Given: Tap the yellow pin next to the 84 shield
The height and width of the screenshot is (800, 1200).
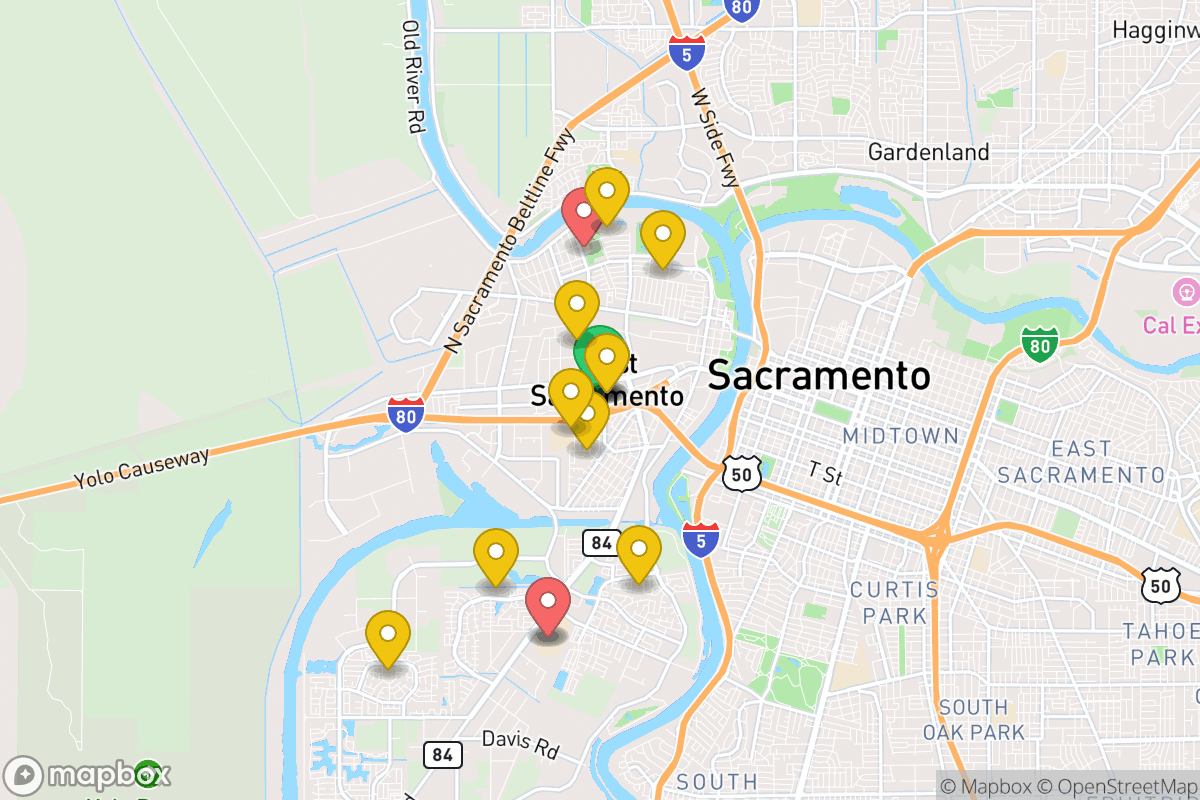Looking at the screenshot, I should [x=639, y=551].
